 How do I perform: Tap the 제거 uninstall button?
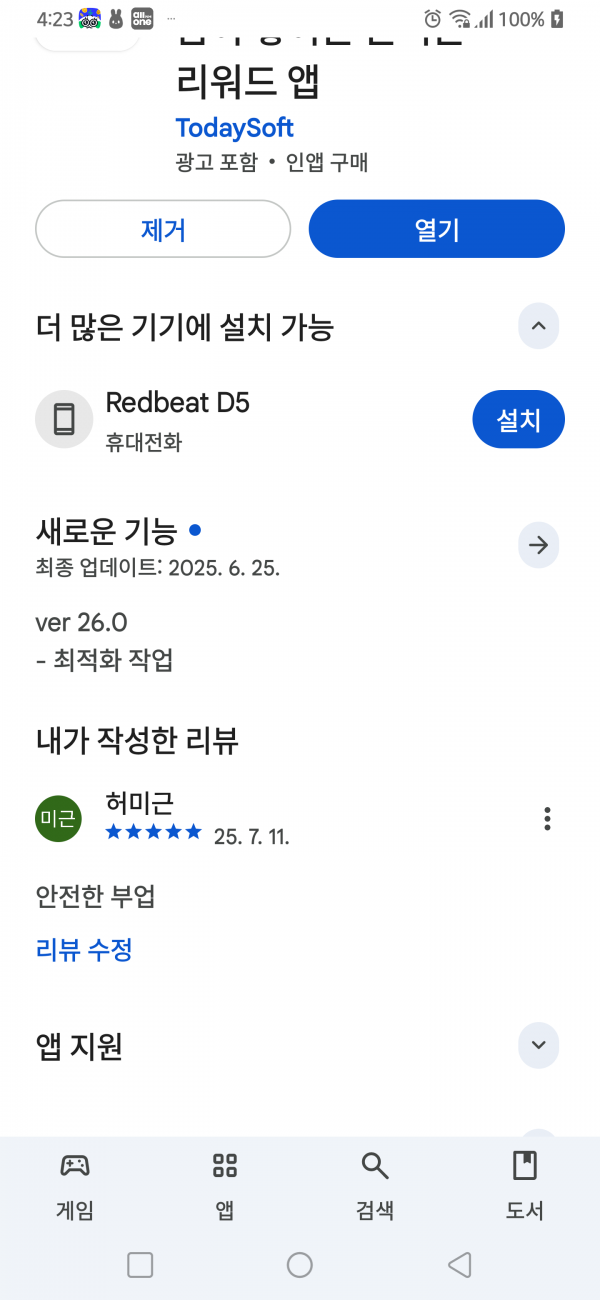point(163,229)
